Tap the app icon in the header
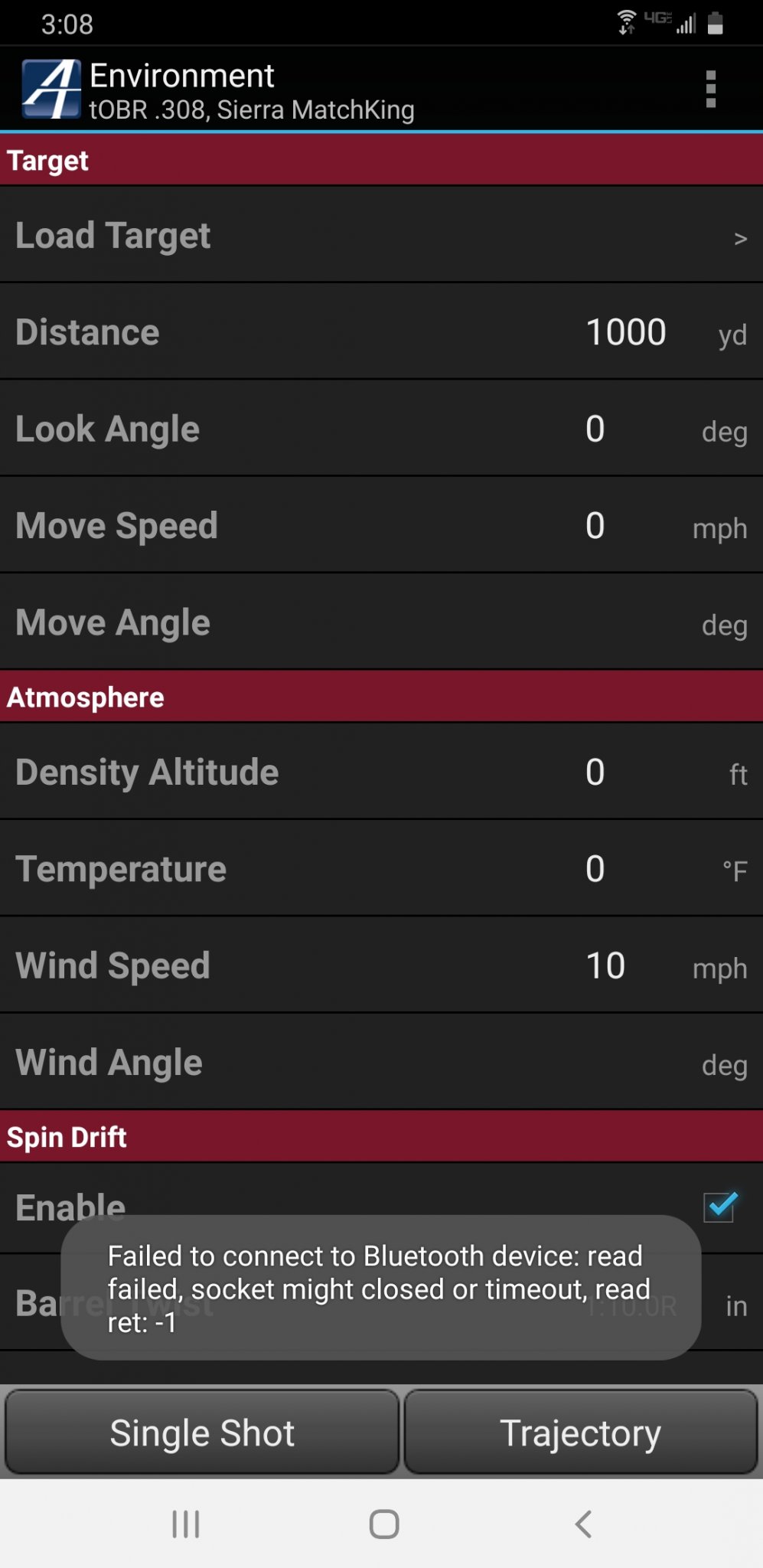The width and height of the screenshot is (763, 1568). [51, 89]
